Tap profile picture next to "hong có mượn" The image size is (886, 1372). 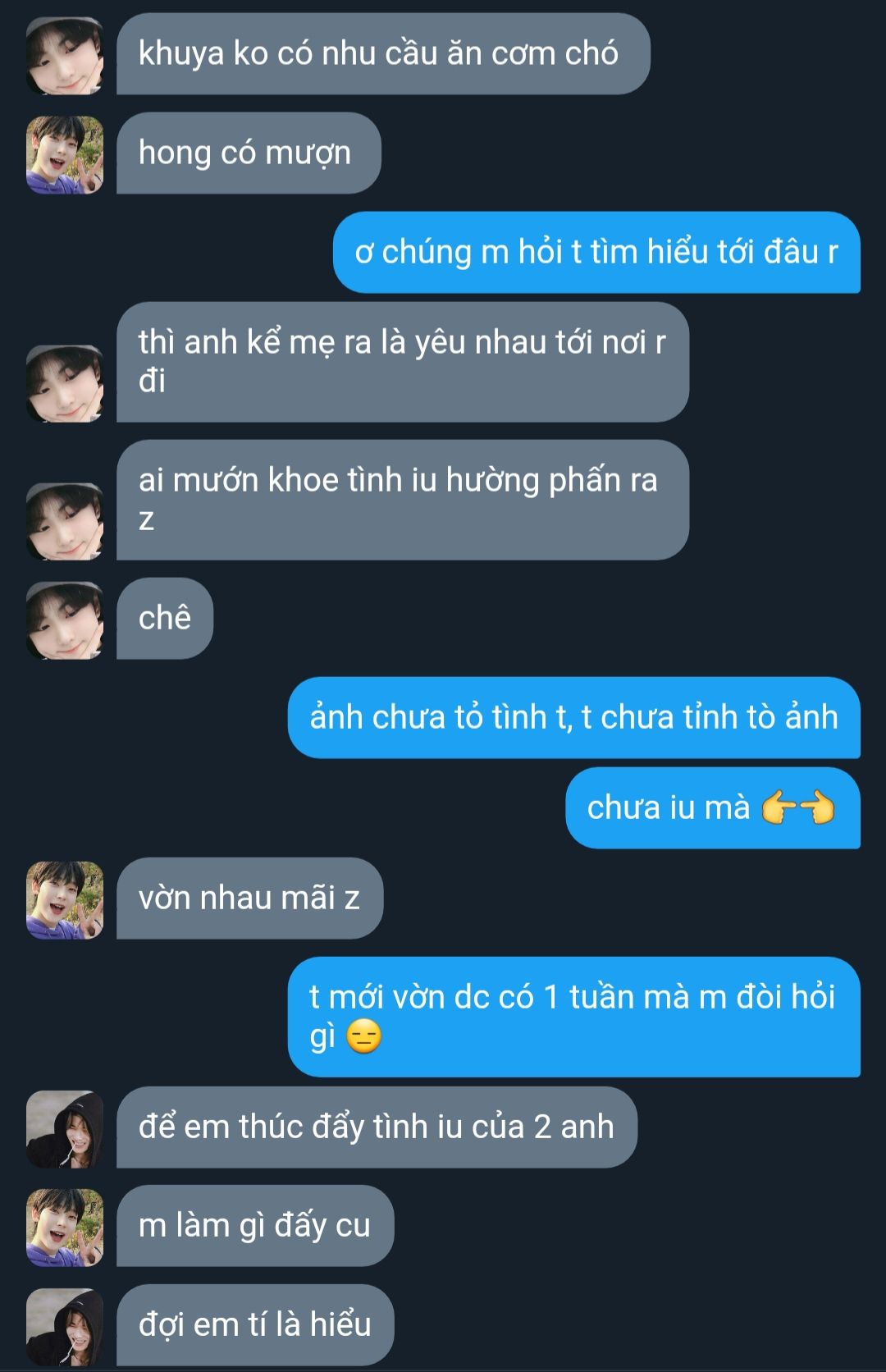[65, 155]
